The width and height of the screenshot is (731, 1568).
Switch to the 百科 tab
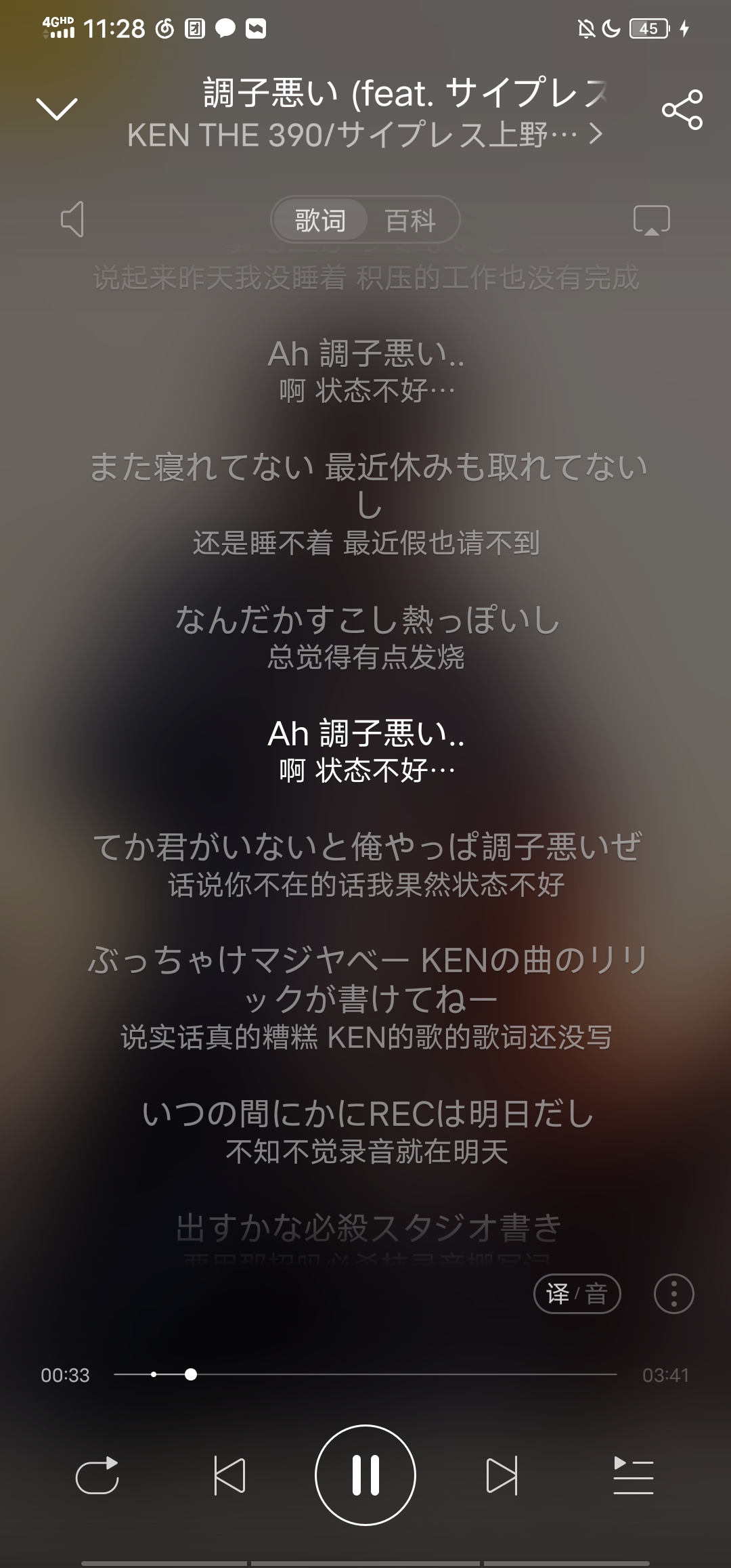[410, 220]
